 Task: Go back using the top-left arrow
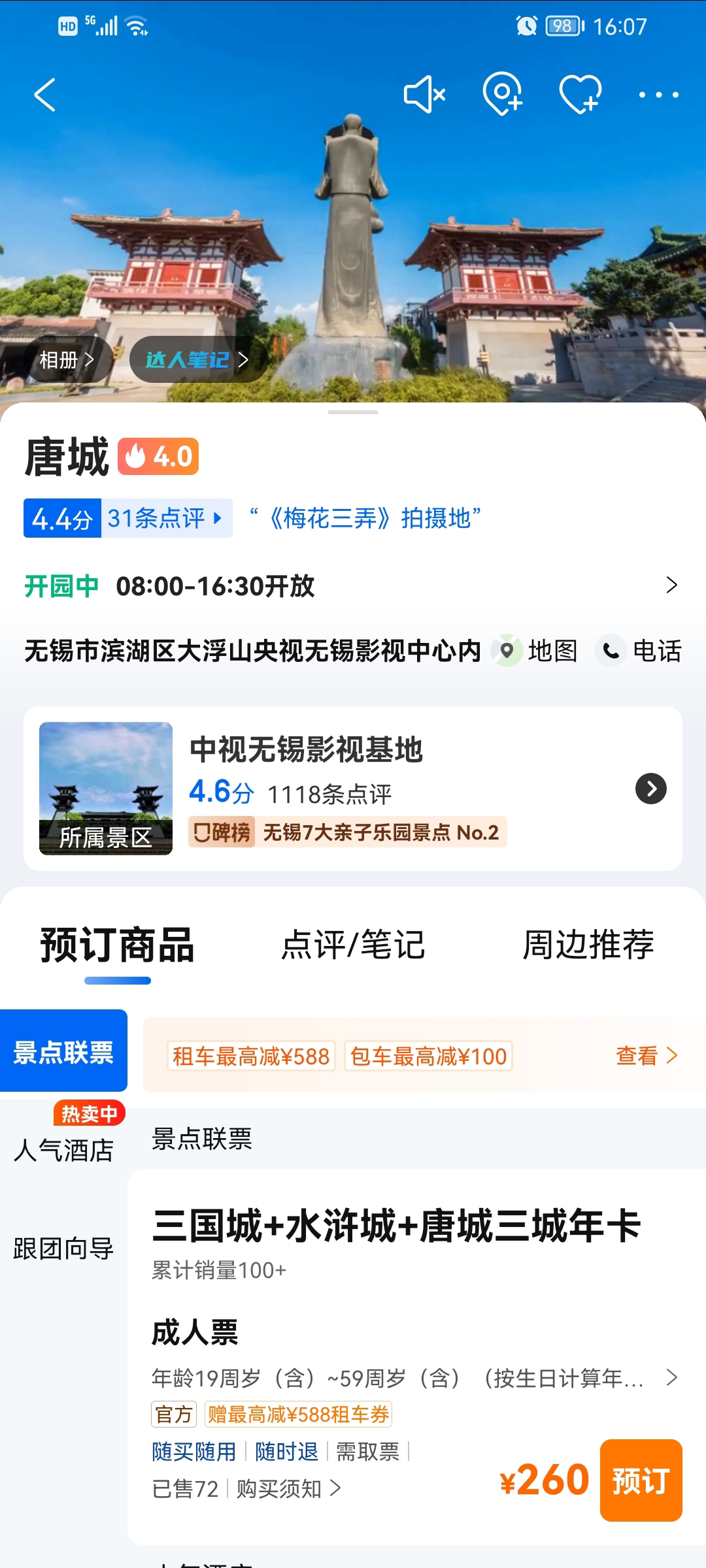coord(45,95)
